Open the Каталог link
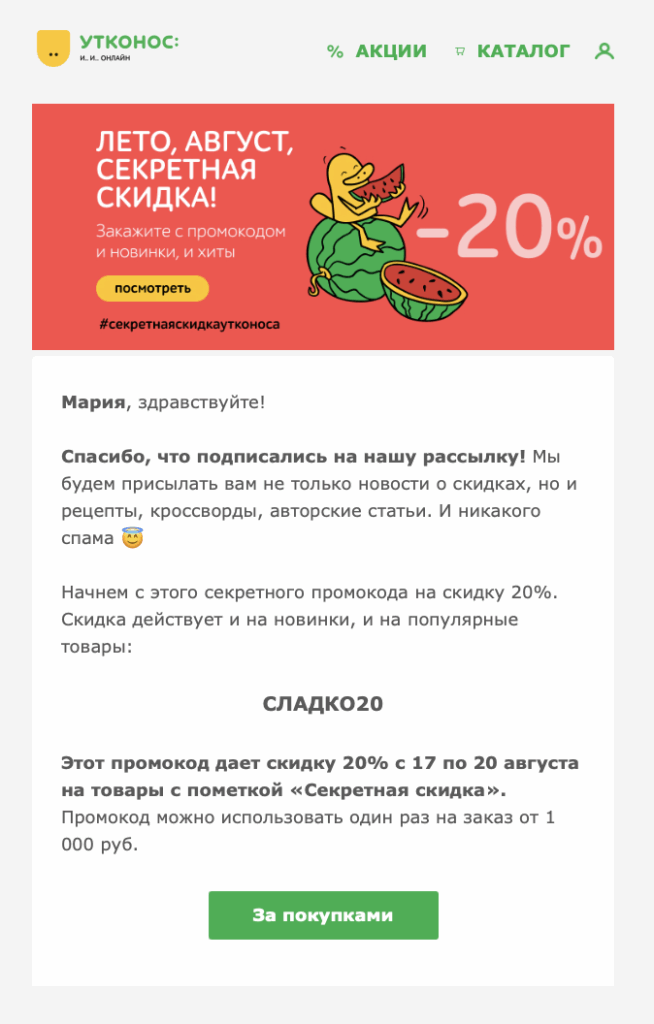This screenshot has height=1024, width=654. (512, 51)
